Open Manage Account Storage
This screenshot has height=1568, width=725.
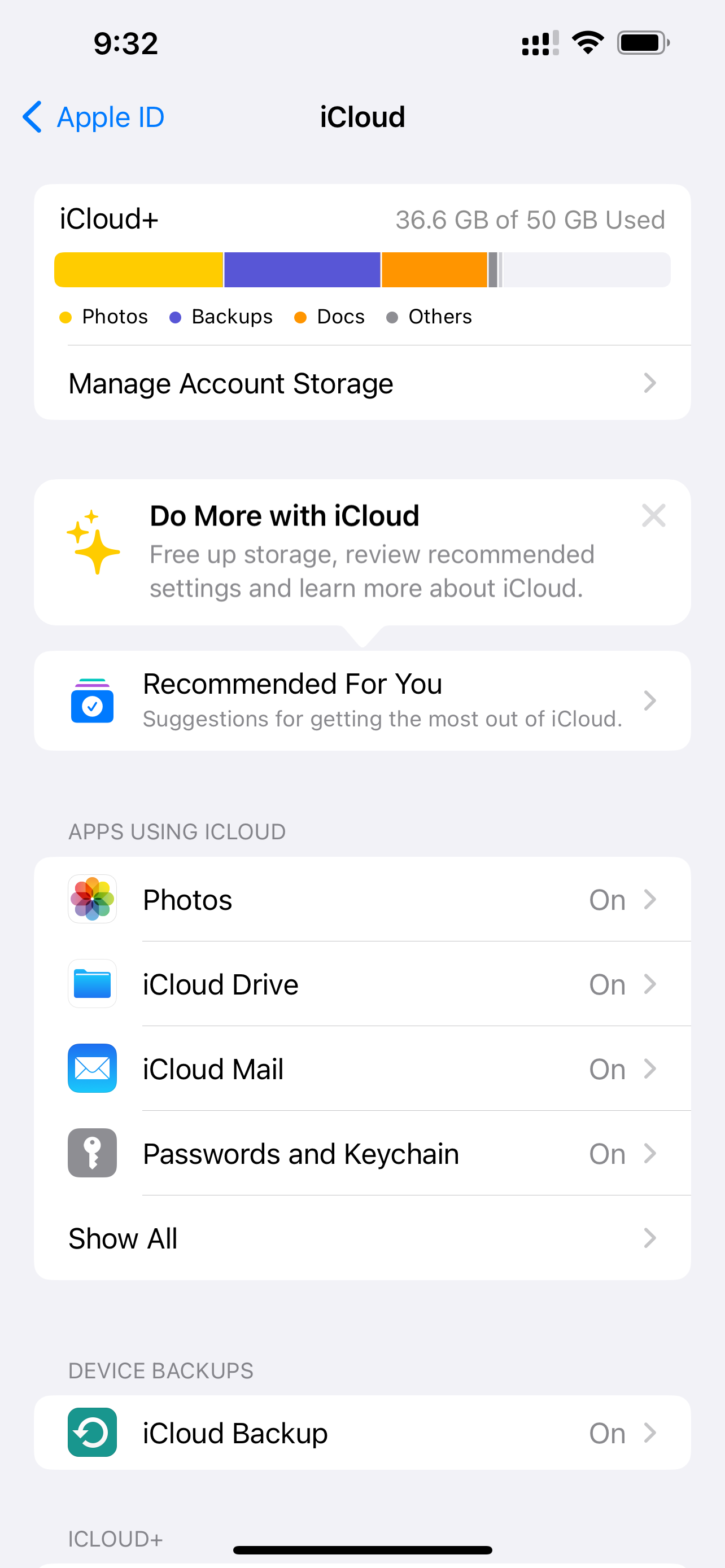tap(362, 383)
